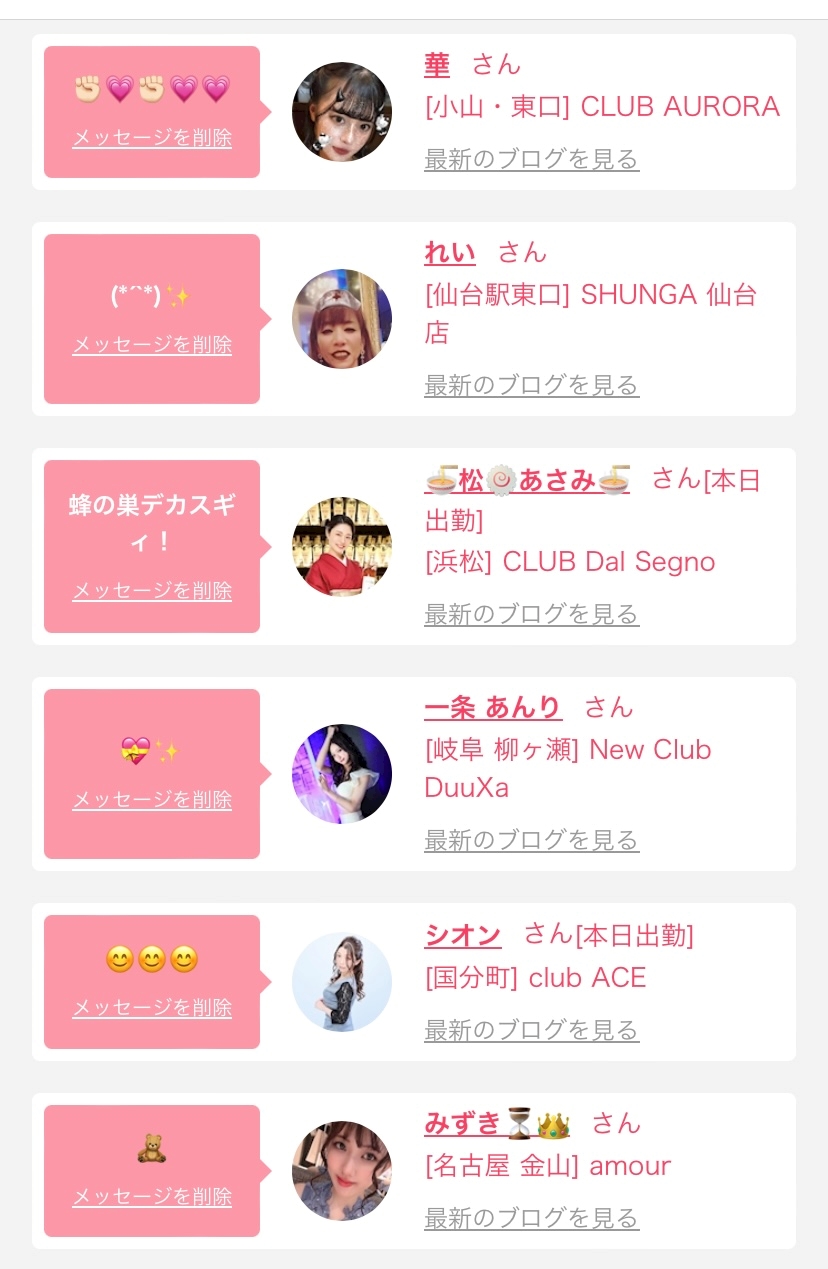This screenshot has height=1269, width=828.
Task: Open みずき's profile name link
Action: click(497, 1124)
